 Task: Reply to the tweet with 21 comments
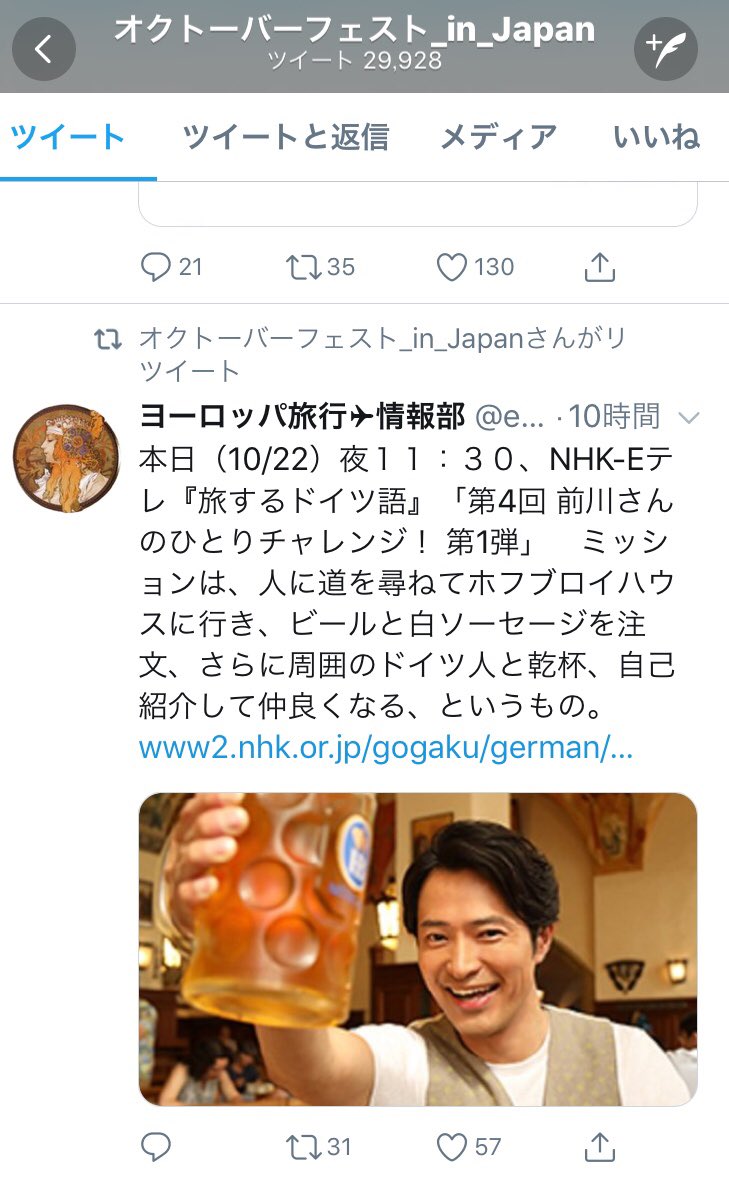click(x=156, y=267)
